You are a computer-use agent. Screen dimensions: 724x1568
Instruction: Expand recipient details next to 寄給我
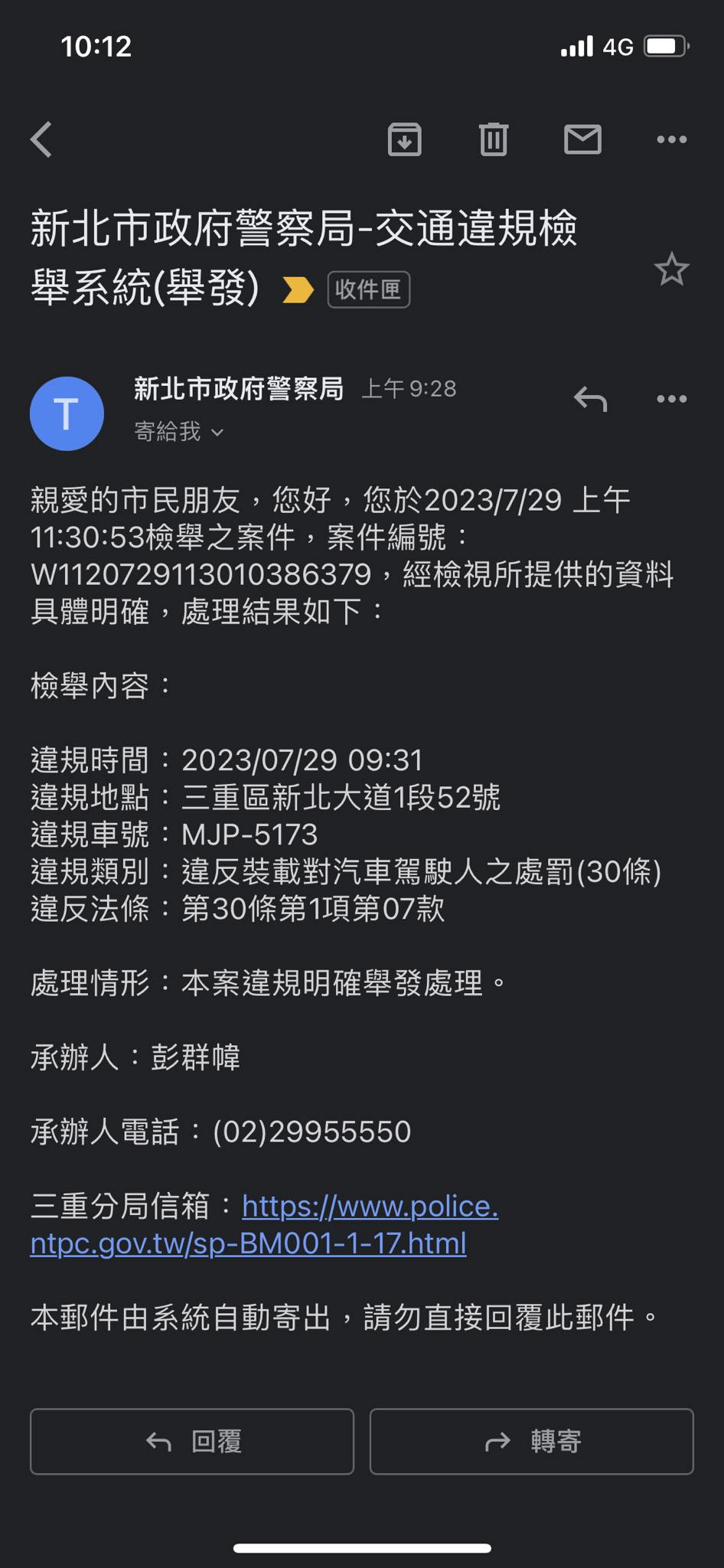(x=217, y=433)
